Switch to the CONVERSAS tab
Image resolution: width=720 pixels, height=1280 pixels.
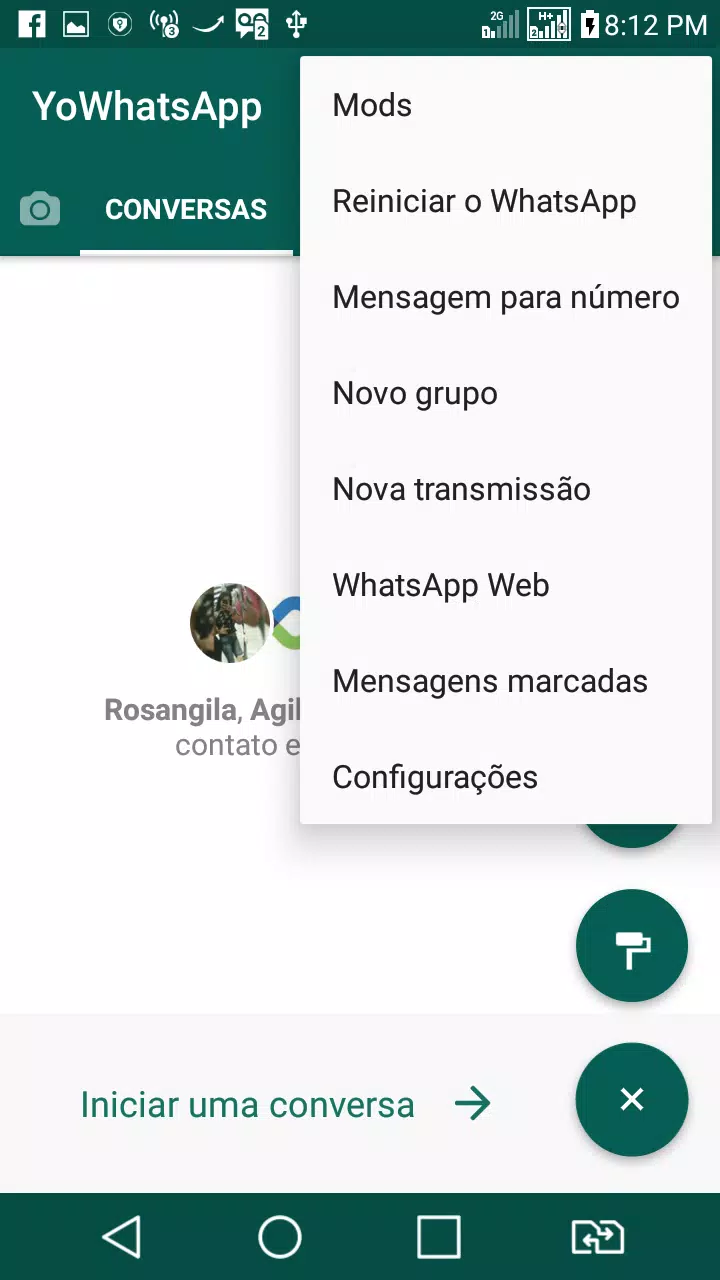[x=186, y=209]
